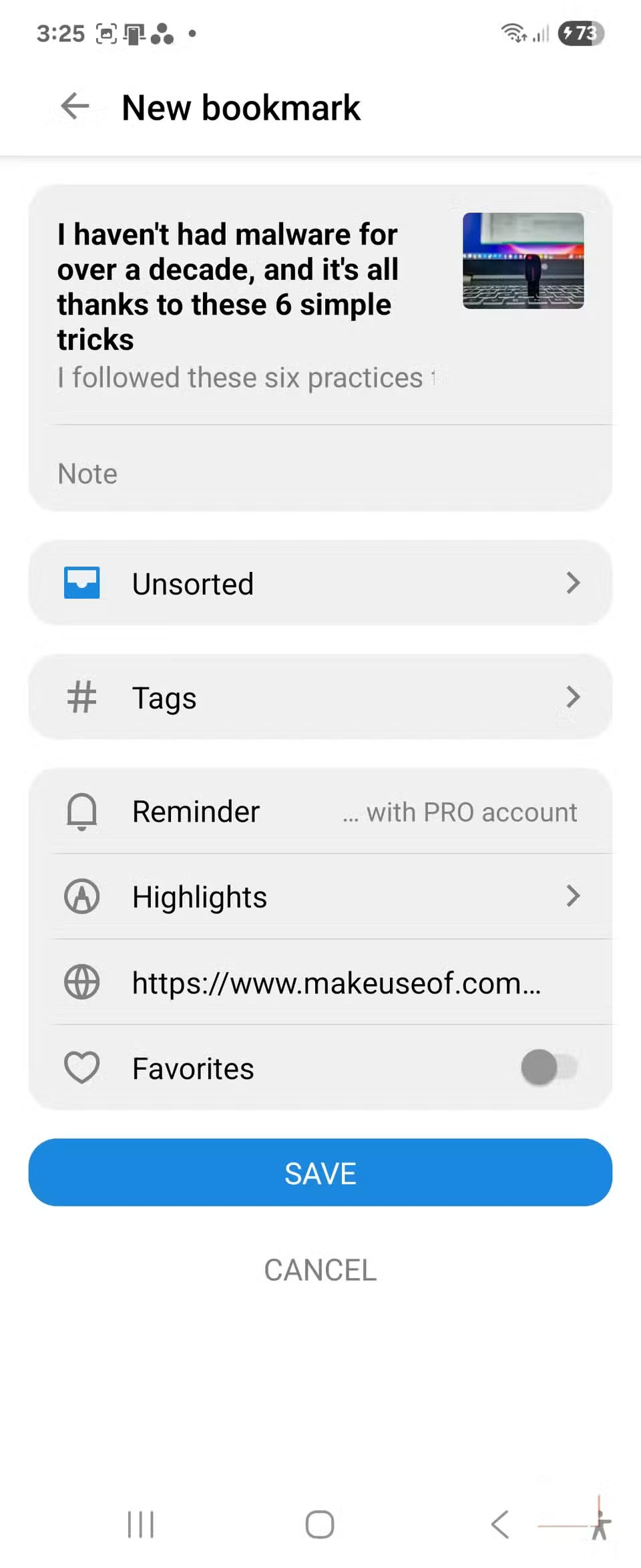
Task: Open the recent apps view
Action: click(141, 1524)
